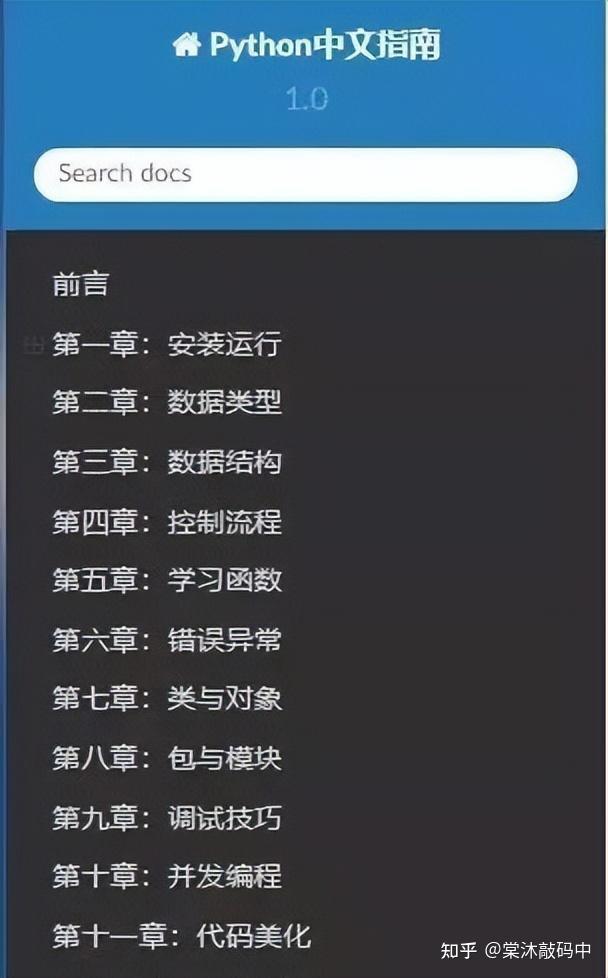Open 第五章：学习函数
This screenshot has width=608, height=978.
click(167, 581)
